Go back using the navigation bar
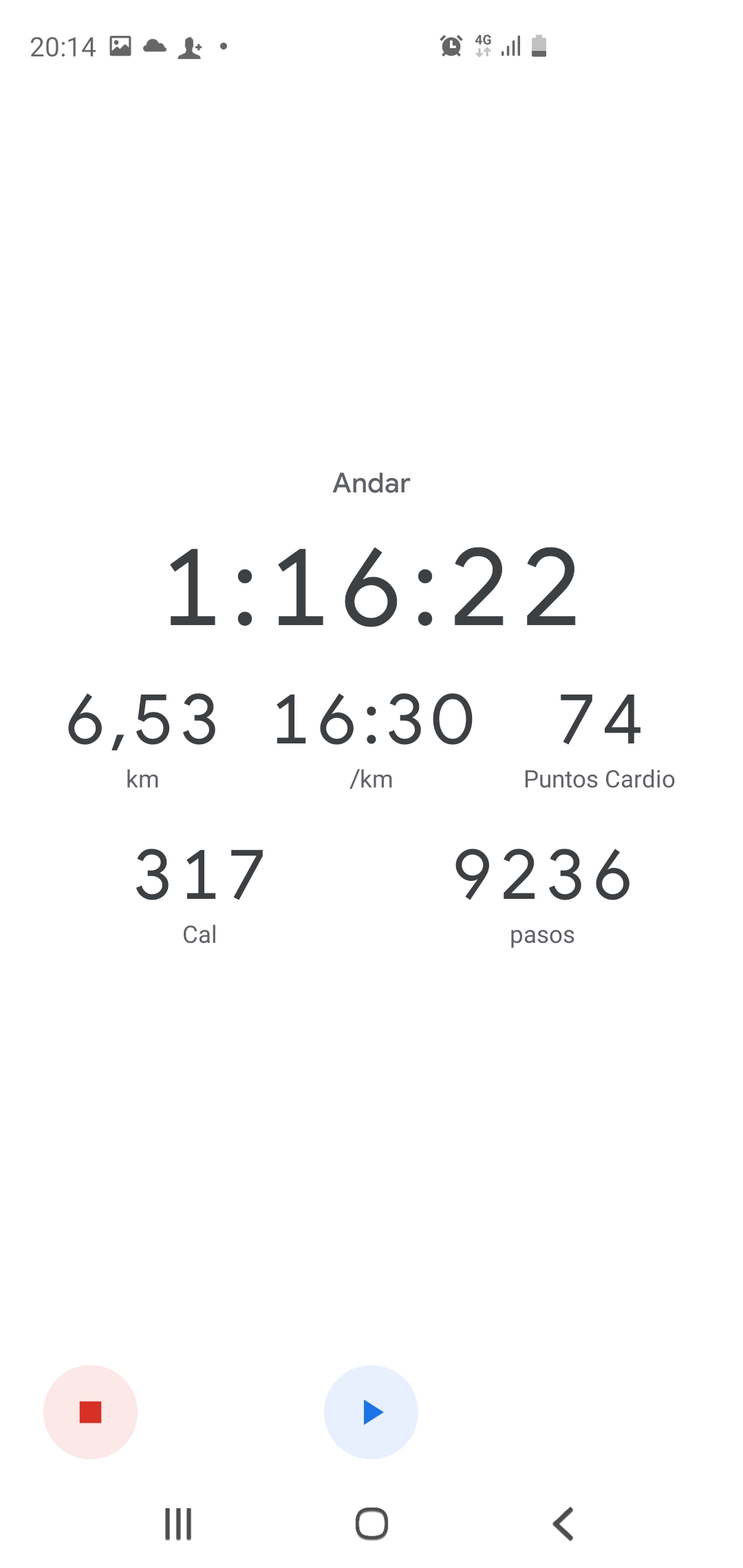This screenshot has height=1568, width=743. pos(563,1524)
